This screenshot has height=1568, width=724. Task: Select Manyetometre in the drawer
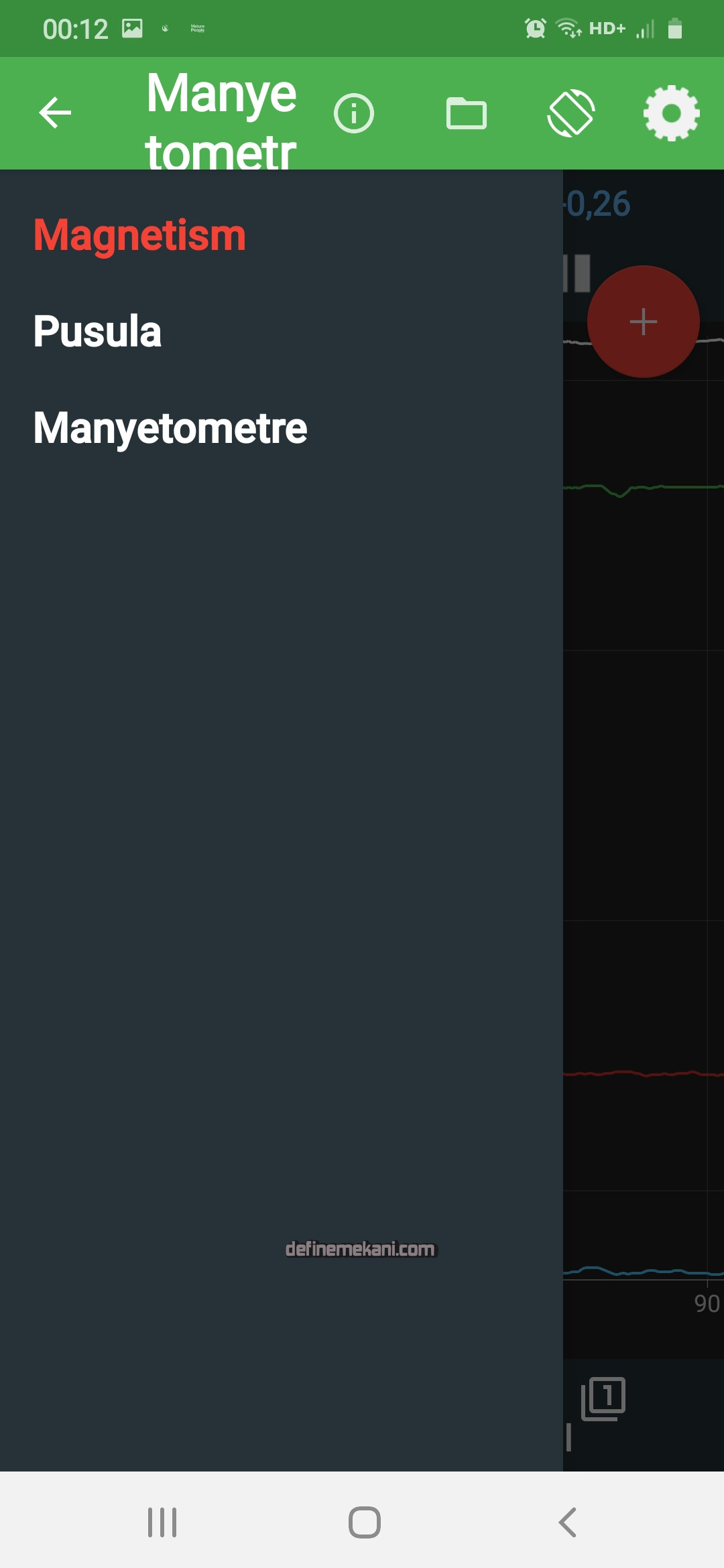coord(170,428)
